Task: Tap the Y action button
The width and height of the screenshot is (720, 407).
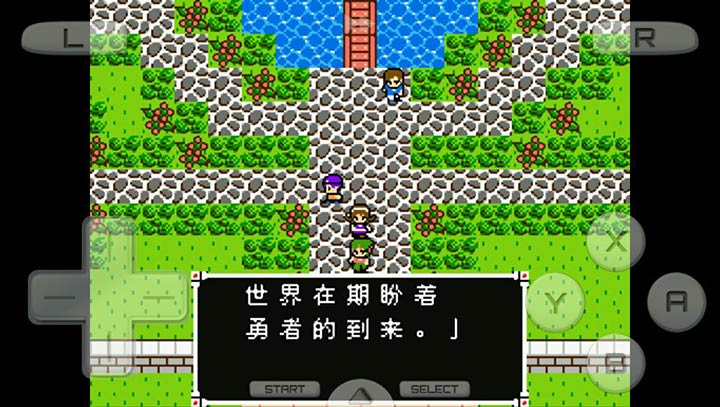Action: 555,301
